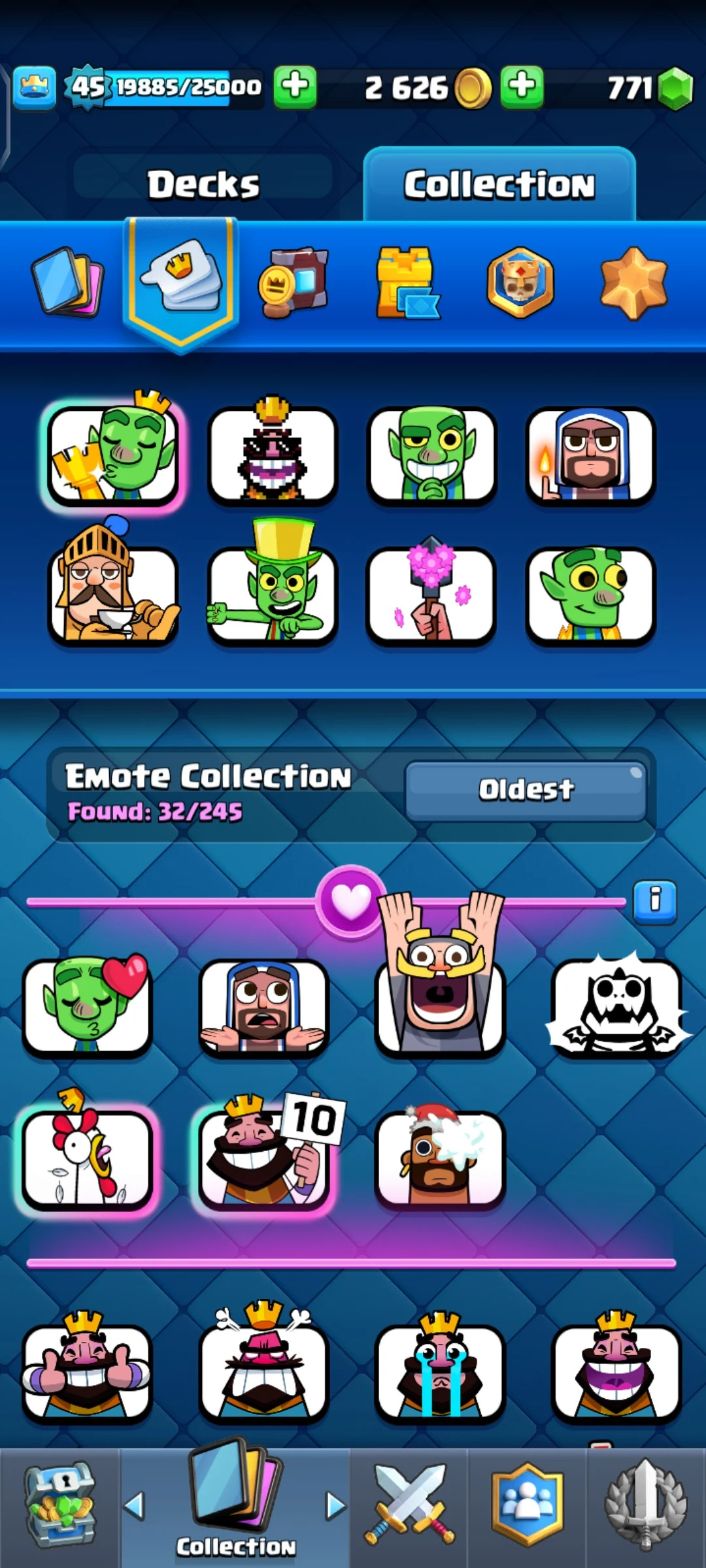This screenshot has width=706, height=1568.
Task: Add experience with the plus button
Action: point(295,86)
